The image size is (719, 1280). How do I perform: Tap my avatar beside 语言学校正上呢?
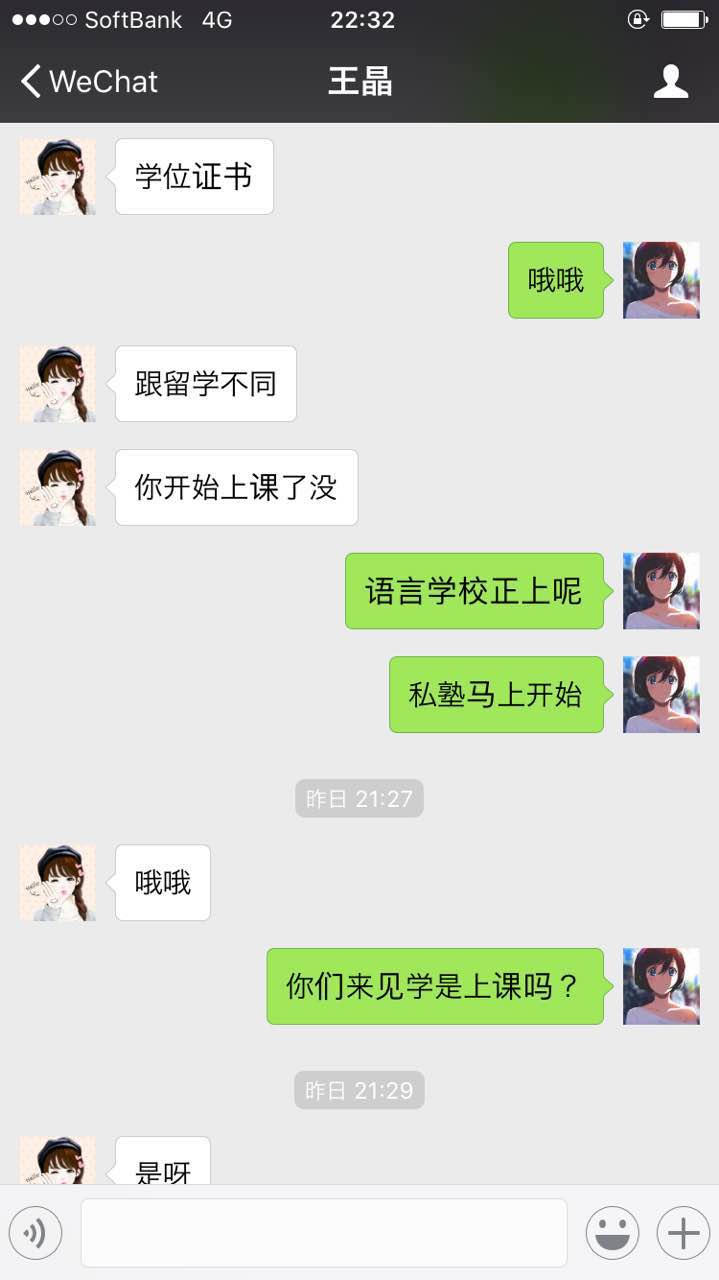pos(661,591)
